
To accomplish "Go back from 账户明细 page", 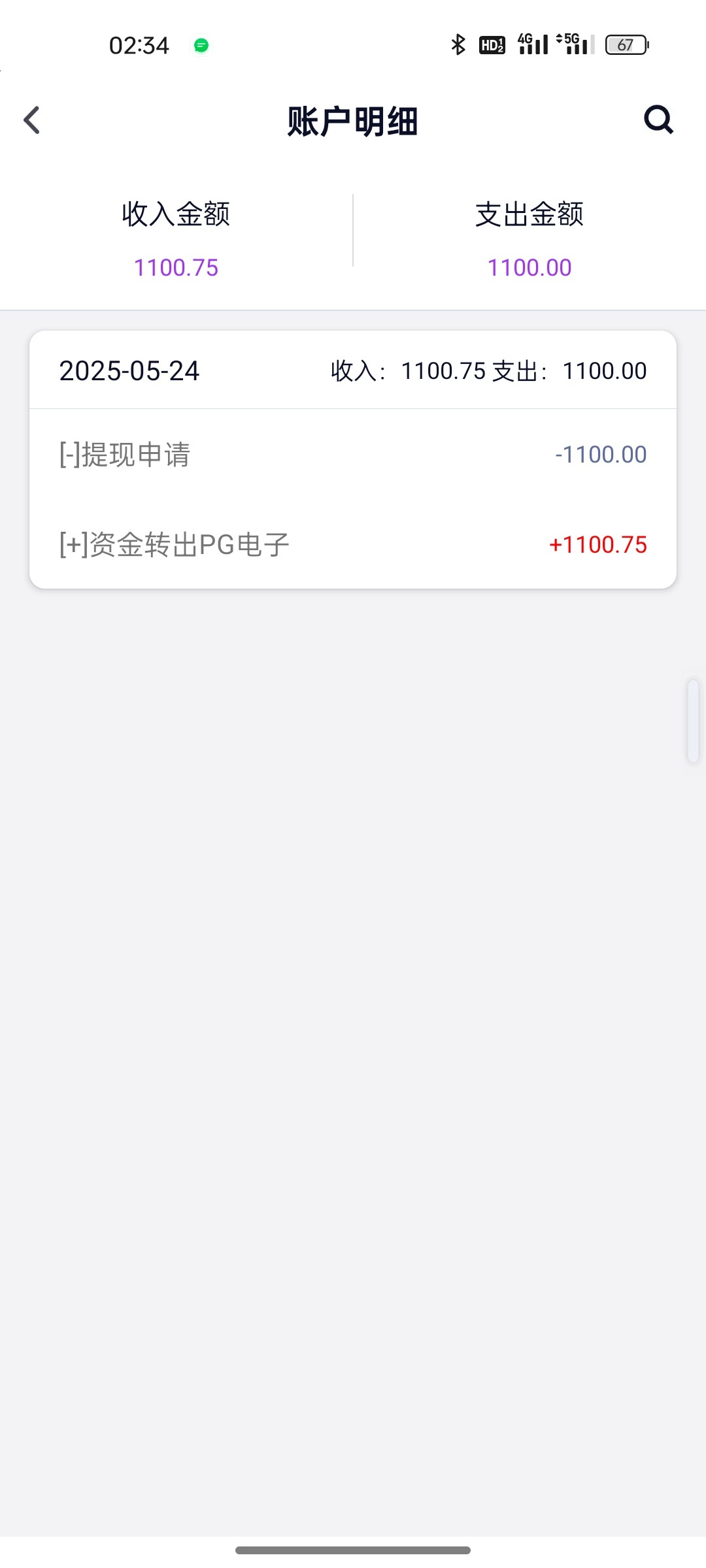I will tap(31, 120).
